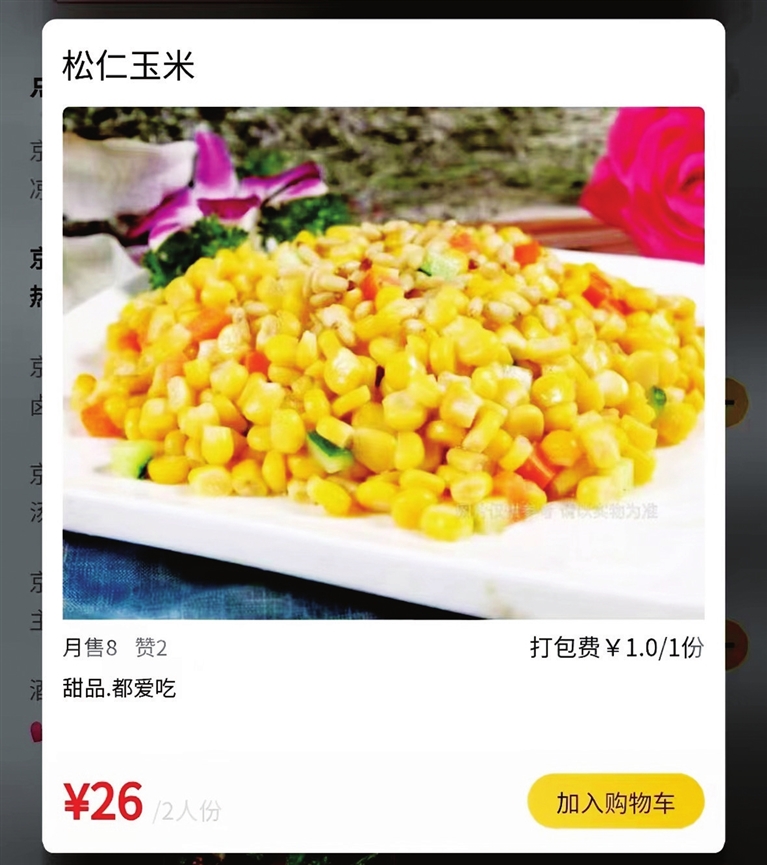View the 松仁玉米 dish photo
This screenshot has height=865, width=767.
[x=383, y=363]
